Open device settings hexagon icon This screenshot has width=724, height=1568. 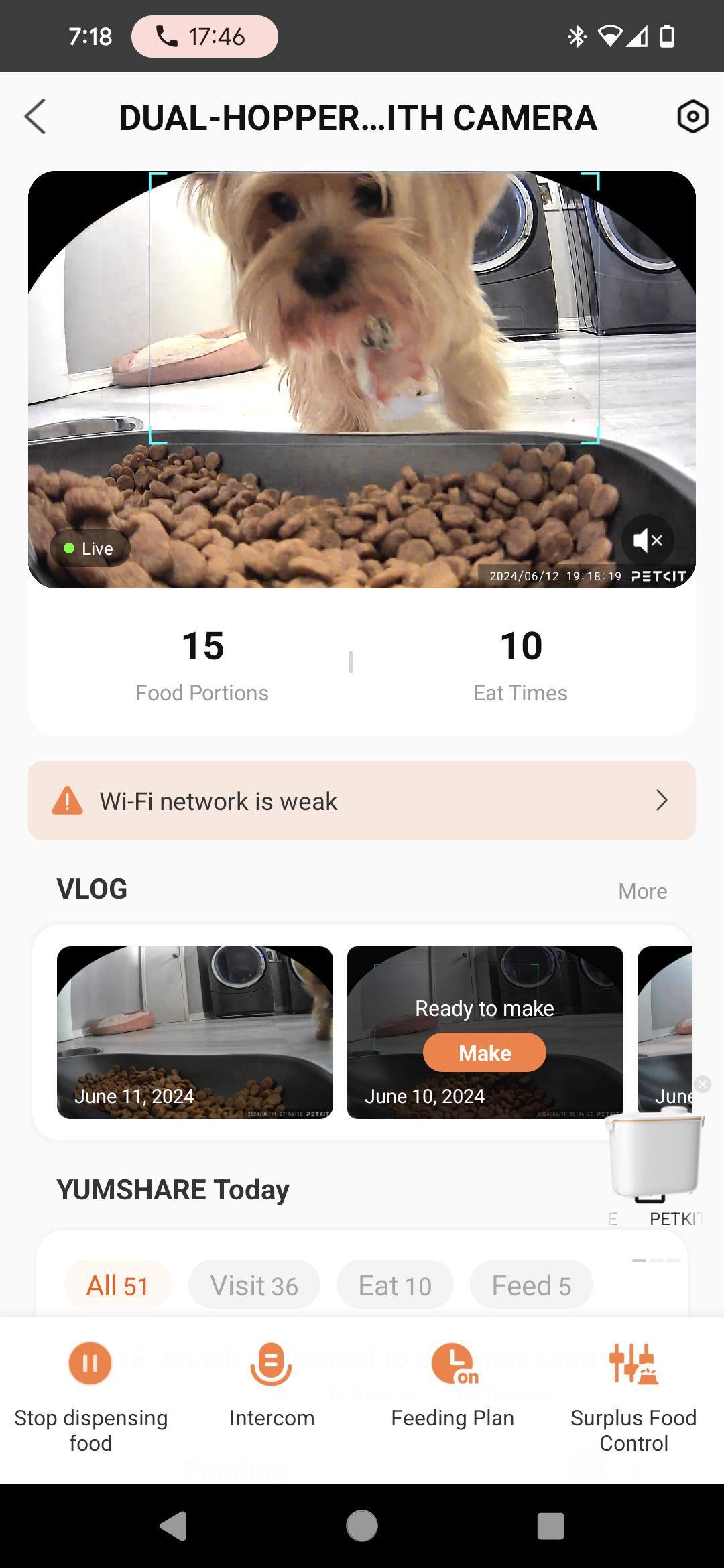(x=692, y=117)
